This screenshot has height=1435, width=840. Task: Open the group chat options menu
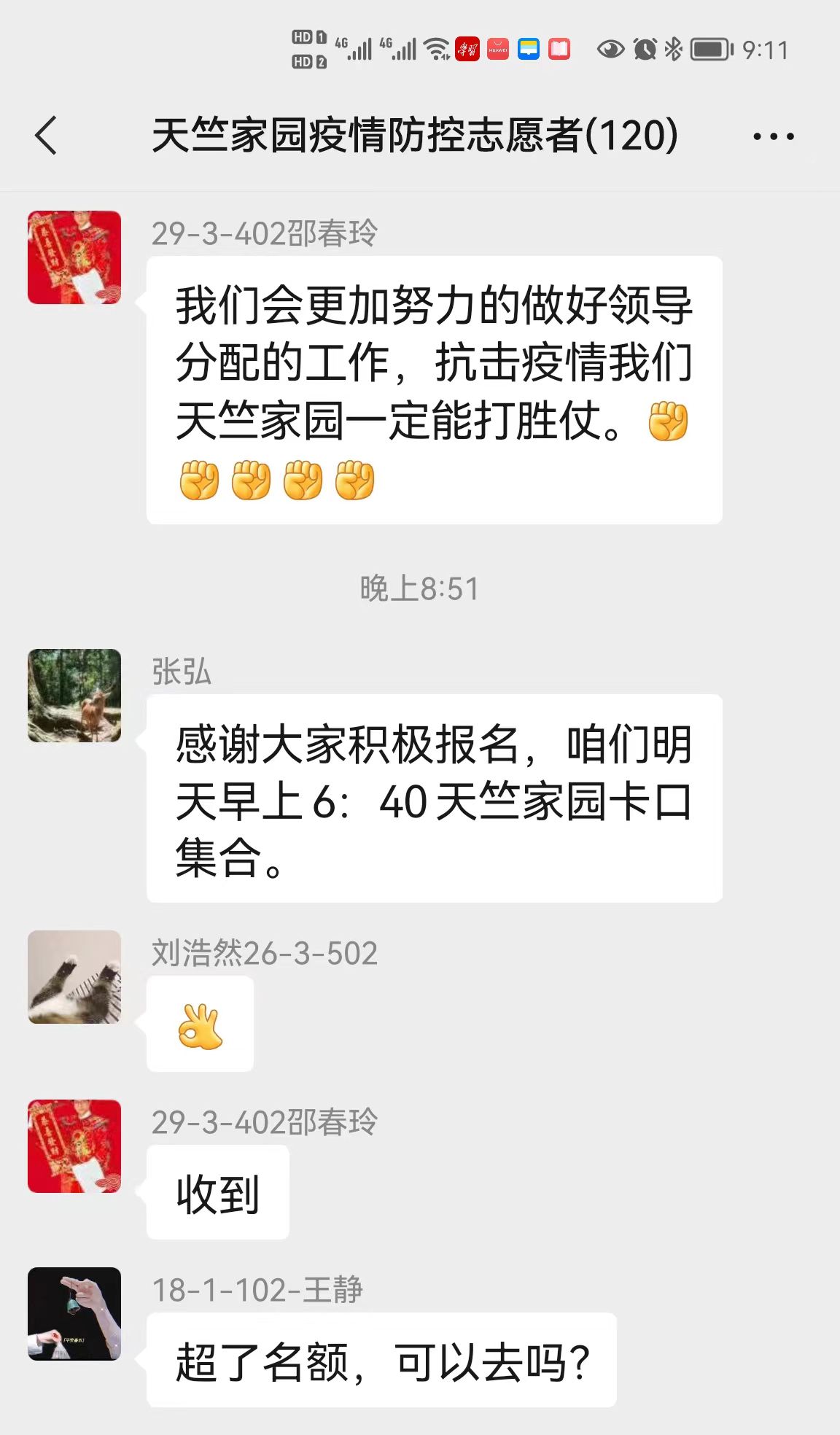773,136
